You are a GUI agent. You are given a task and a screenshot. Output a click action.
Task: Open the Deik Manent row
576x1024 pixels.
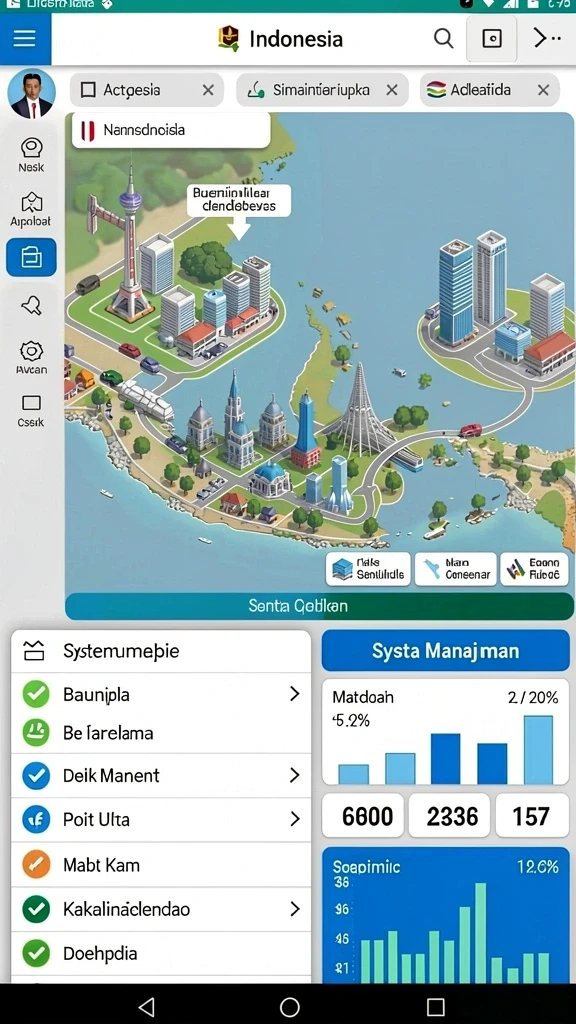tap(161, 775)
